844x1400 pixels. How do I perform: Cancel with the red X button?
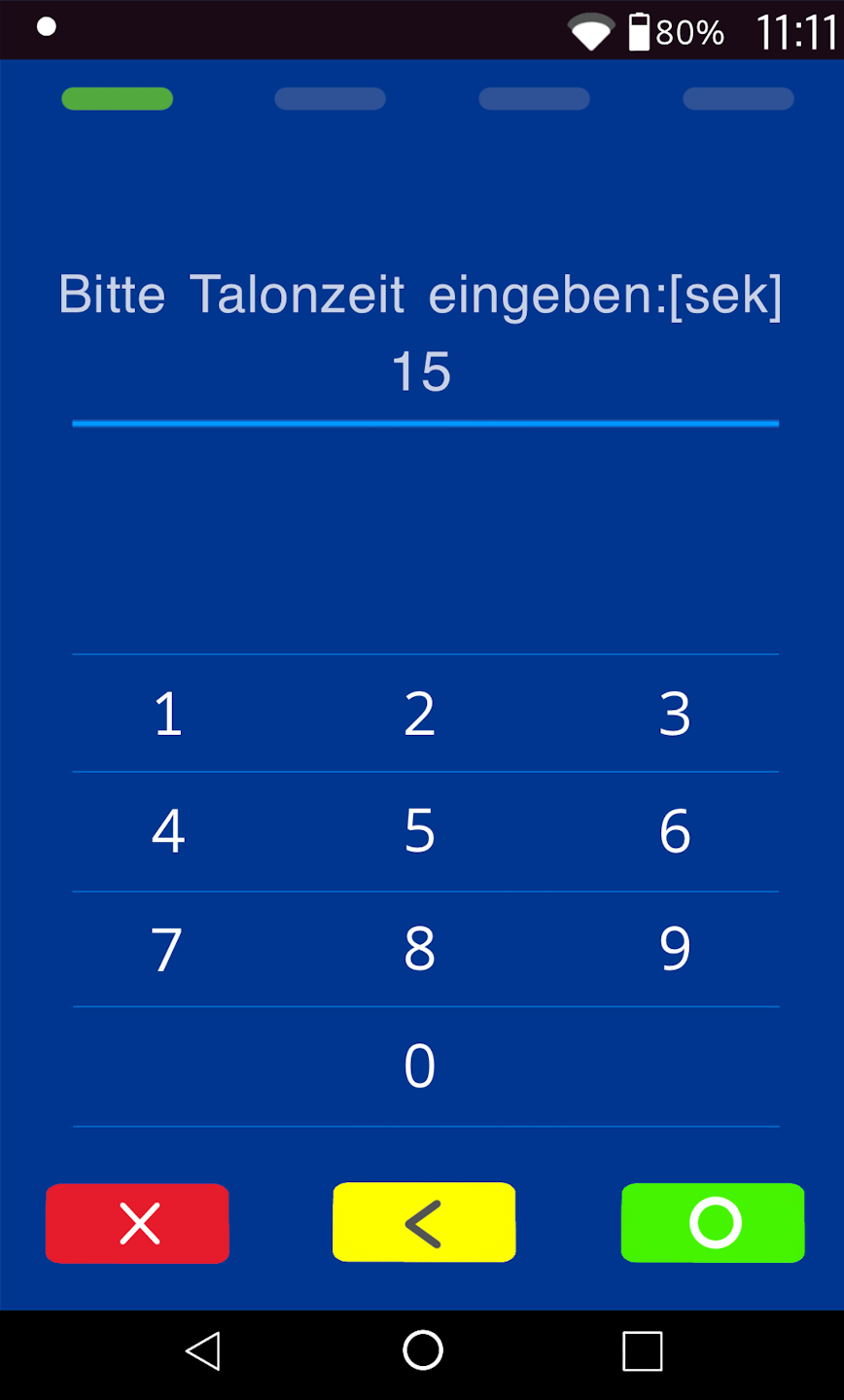[138, 1223]
